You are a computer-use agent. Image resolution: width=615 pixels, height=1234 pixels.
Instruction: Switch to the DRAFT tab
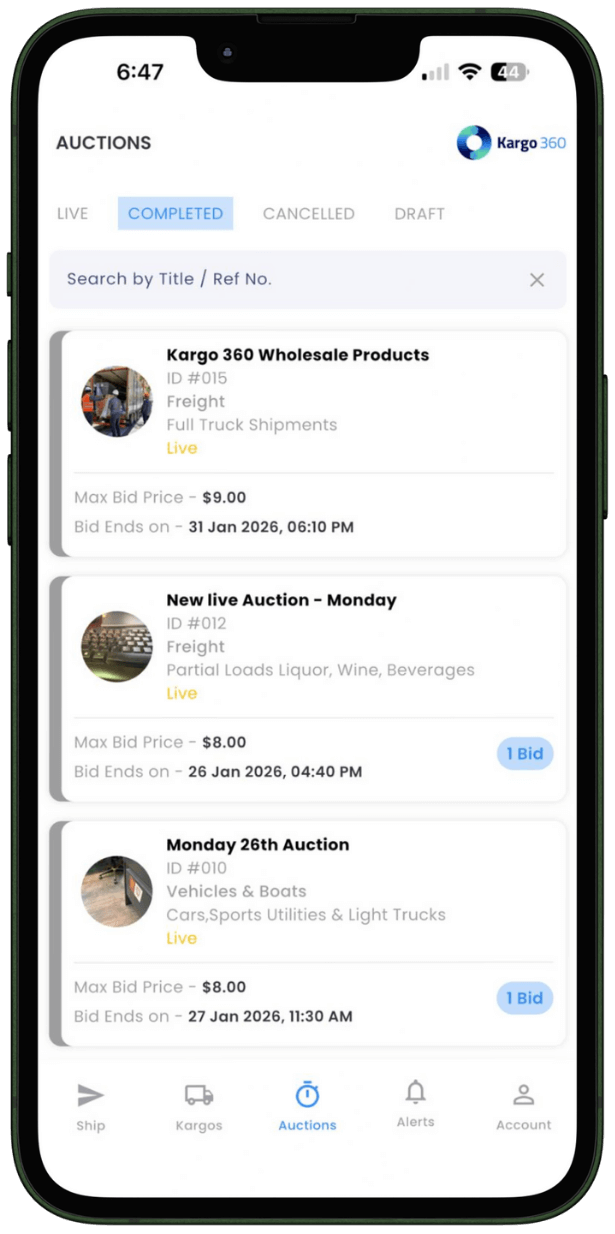coord(419,213)
